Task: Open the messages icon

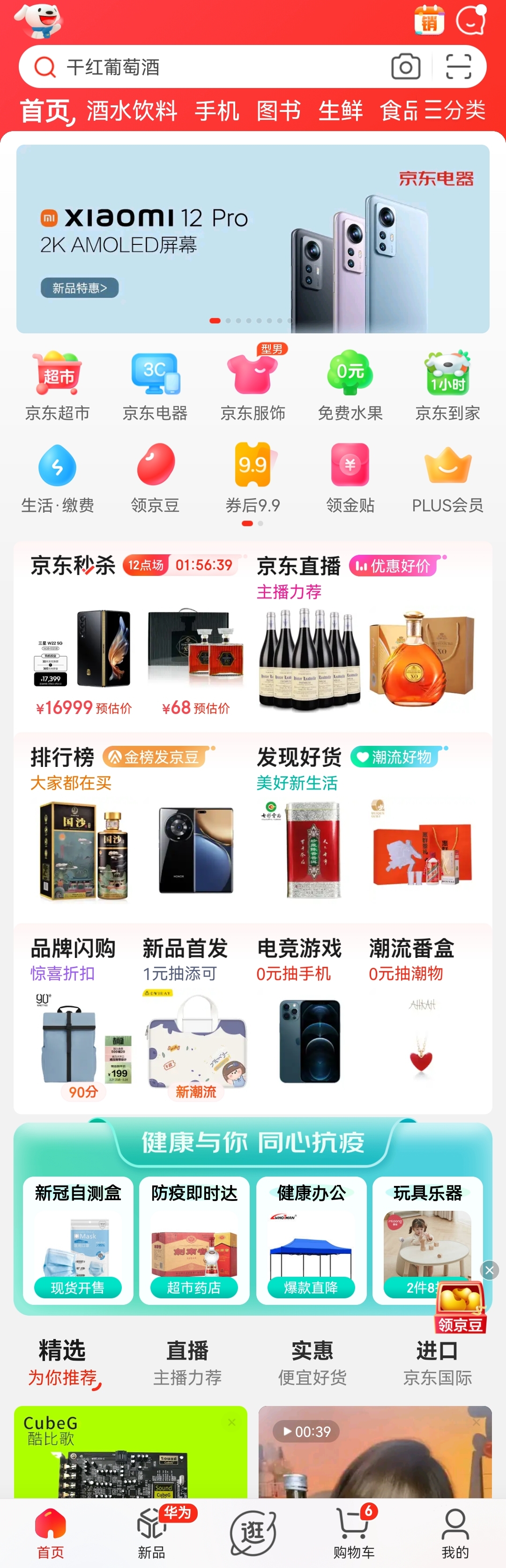Action: [x=470, y=21]
